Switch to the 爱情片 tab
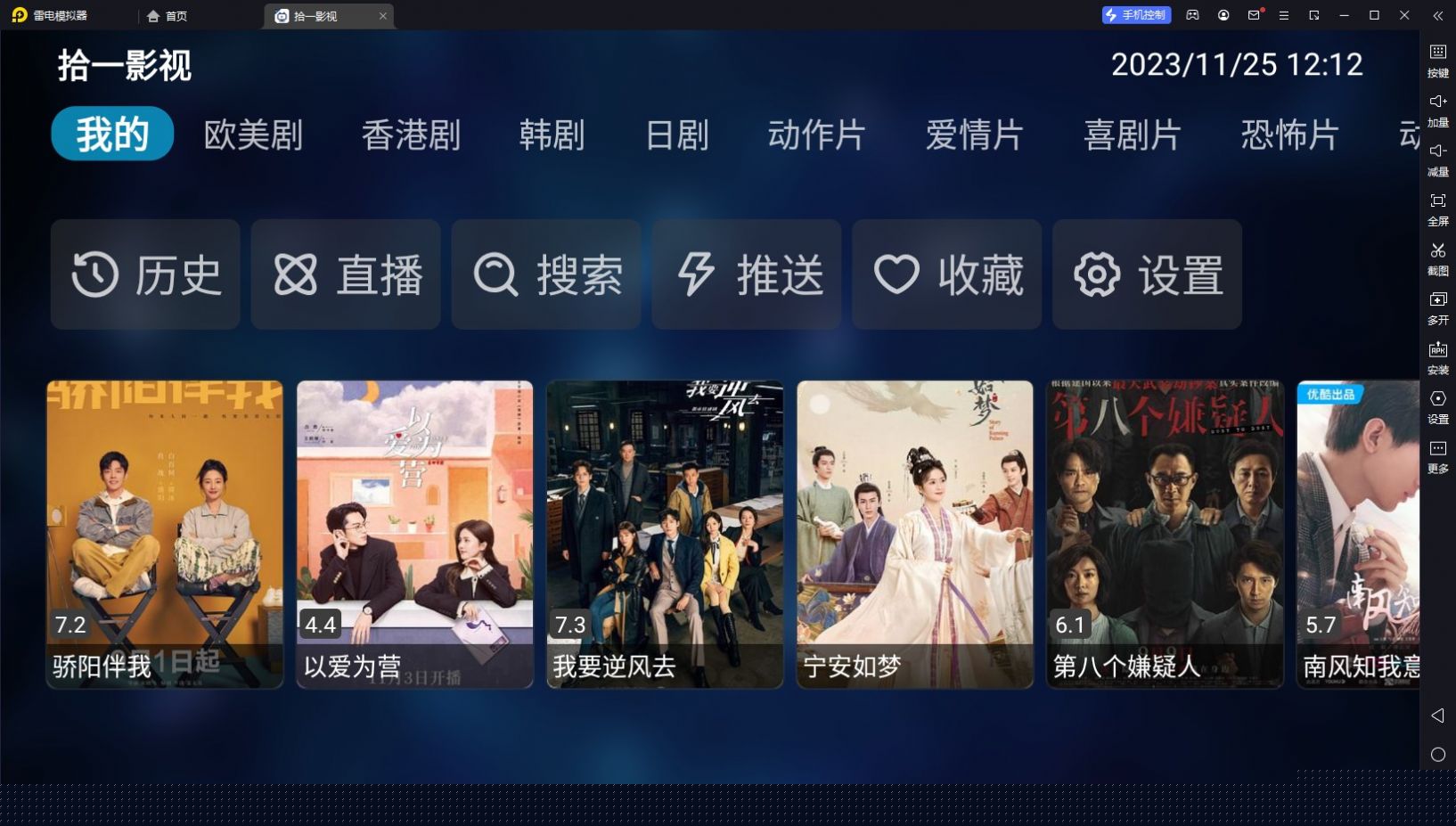This screenshot has width=1456, height=826. tap(974, 135)
